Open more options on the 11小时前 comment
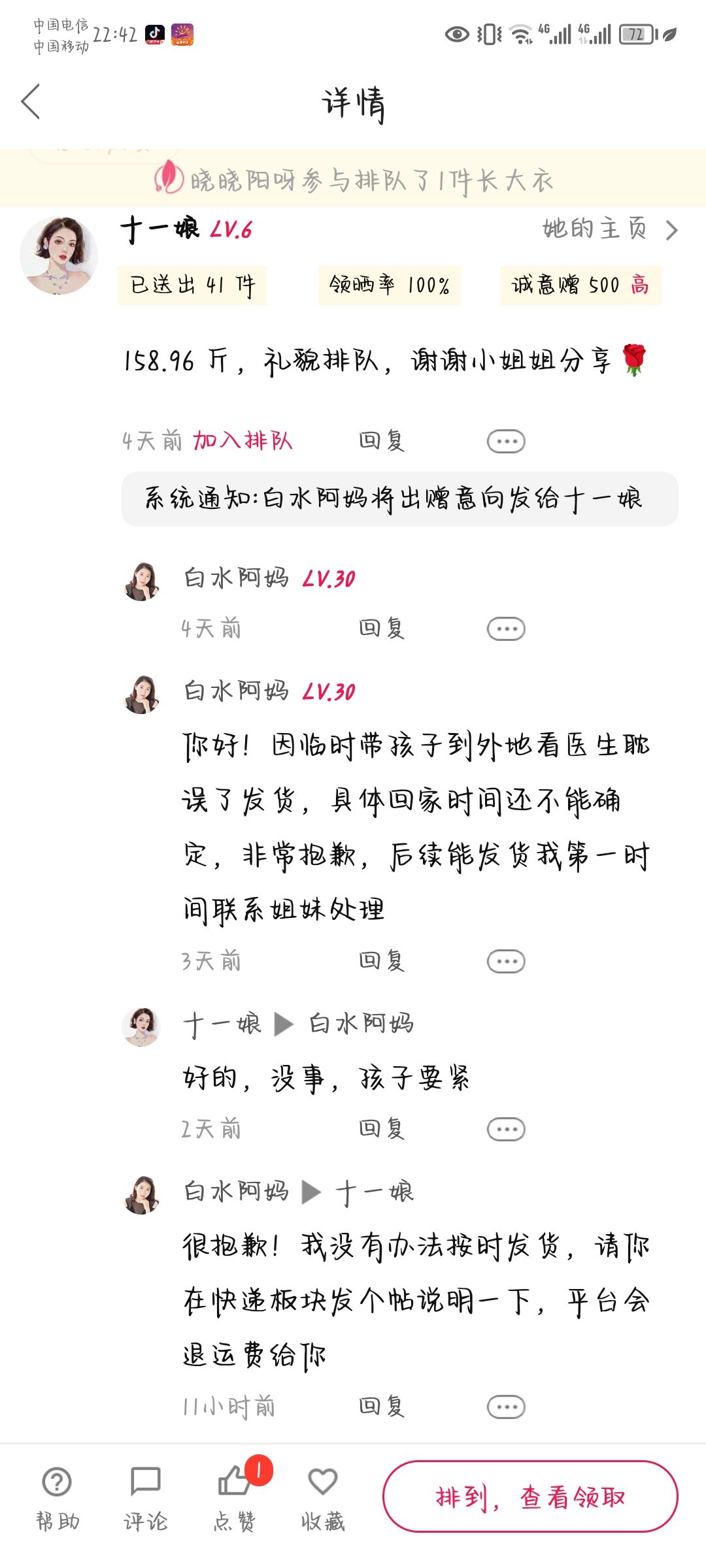The height and width of the screenshot is (1568, 706). (x=506, y=1407)
